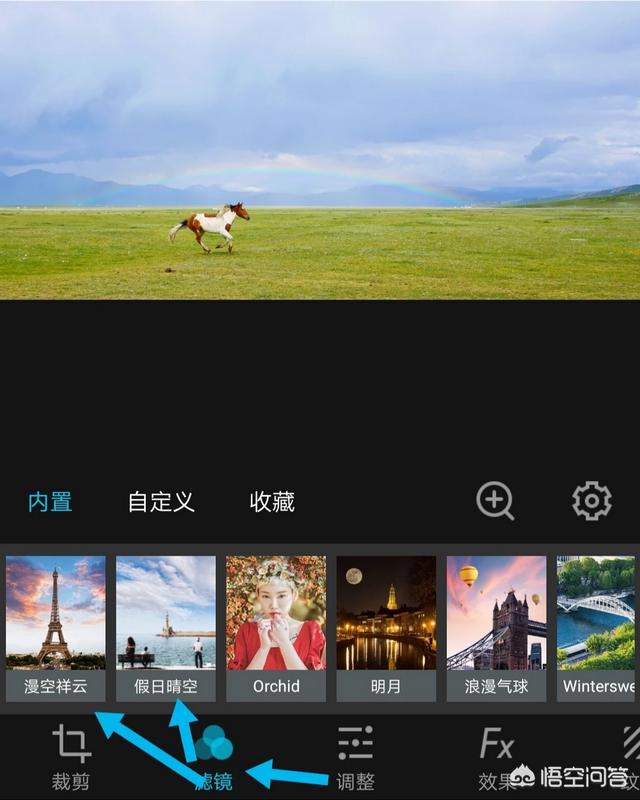Tap the magnifier plus icon
This screenshot has height=800, width=640.
click(x=494, y=500)
